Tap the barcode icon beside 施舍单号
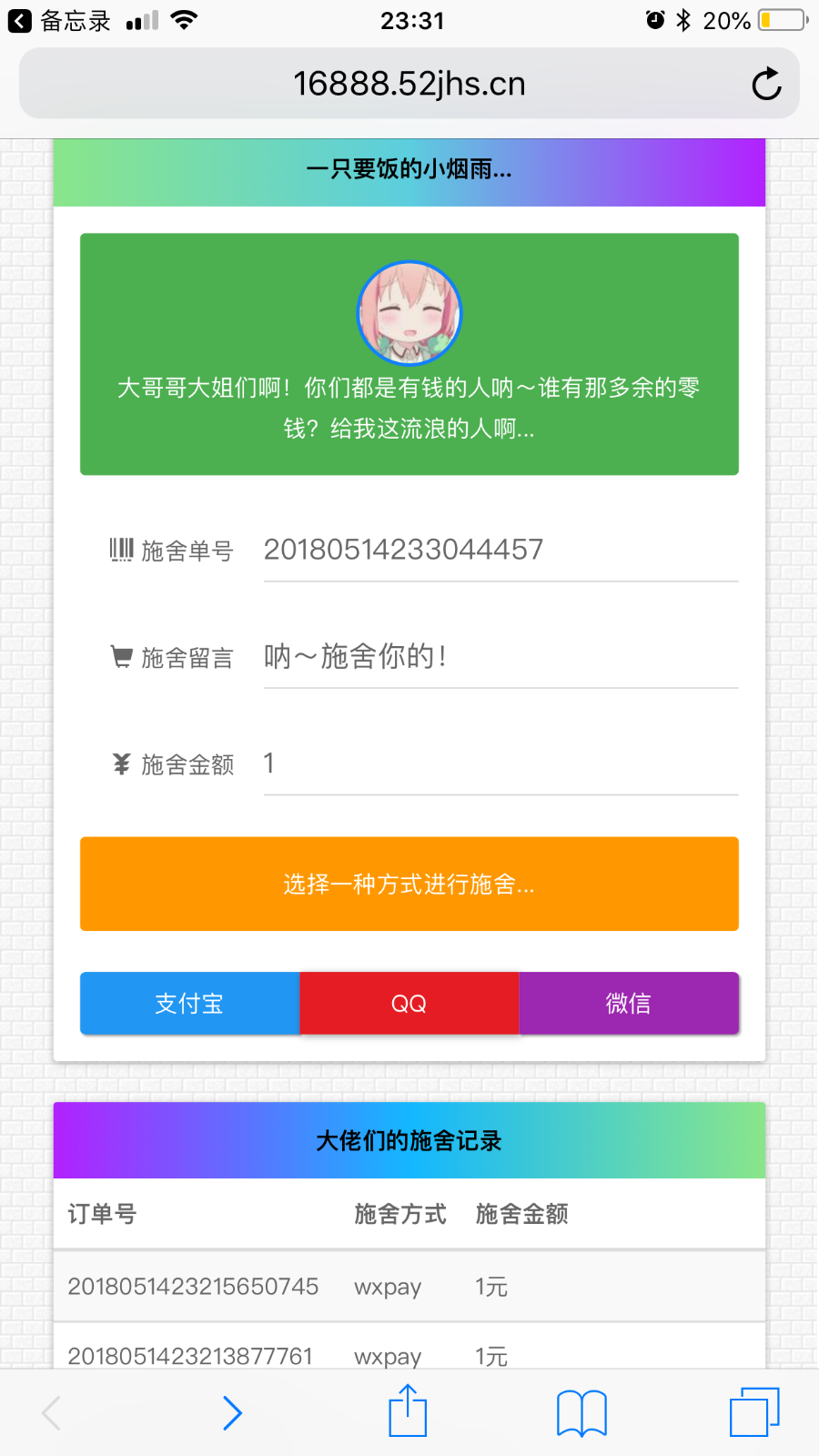Screen dimensions: 819x1456 tap(120, 550)
